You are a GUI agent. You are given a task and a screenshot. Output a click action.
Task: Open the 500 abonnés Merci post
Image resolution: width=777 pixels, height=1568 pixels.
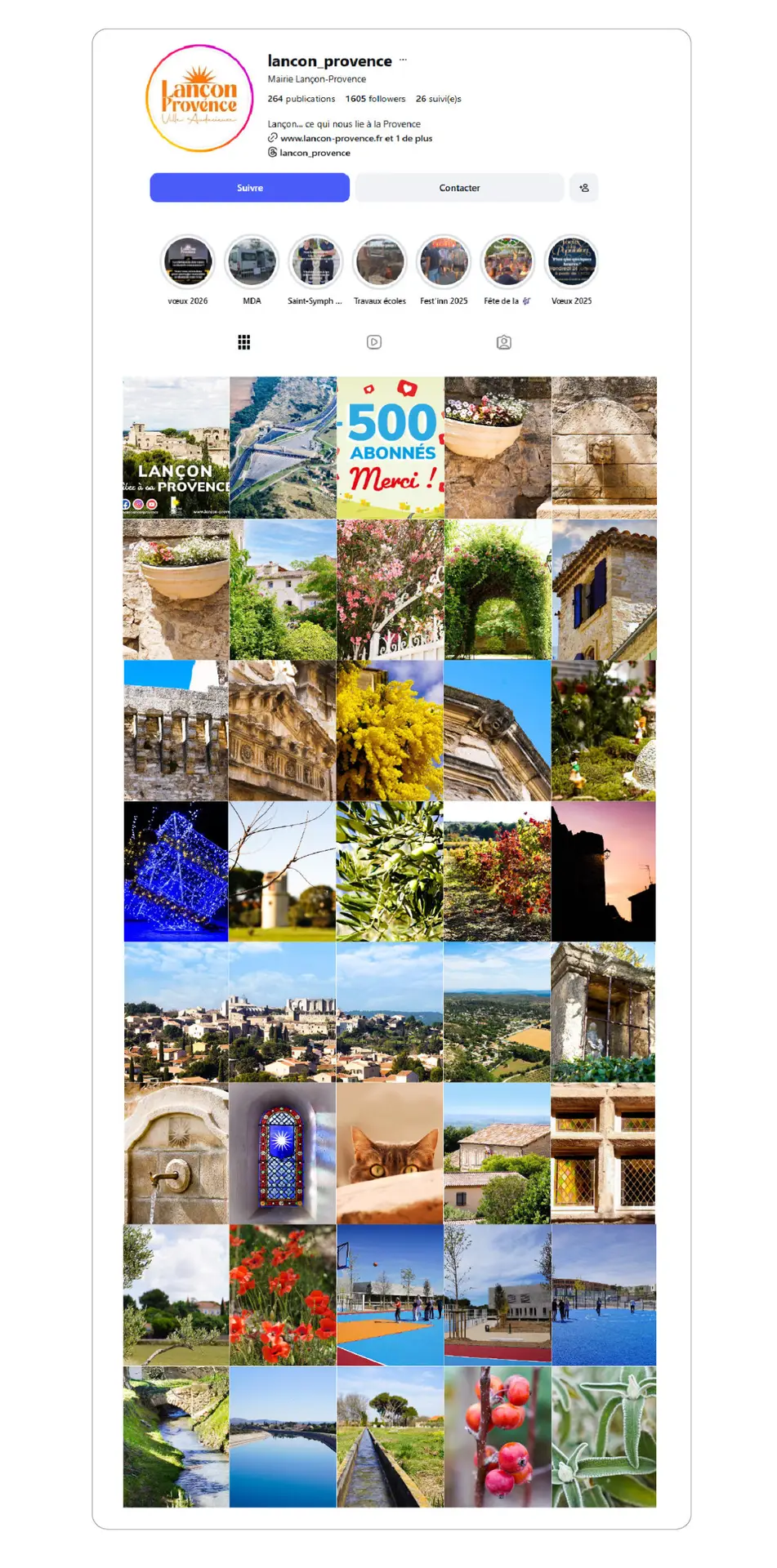[390, 448]
